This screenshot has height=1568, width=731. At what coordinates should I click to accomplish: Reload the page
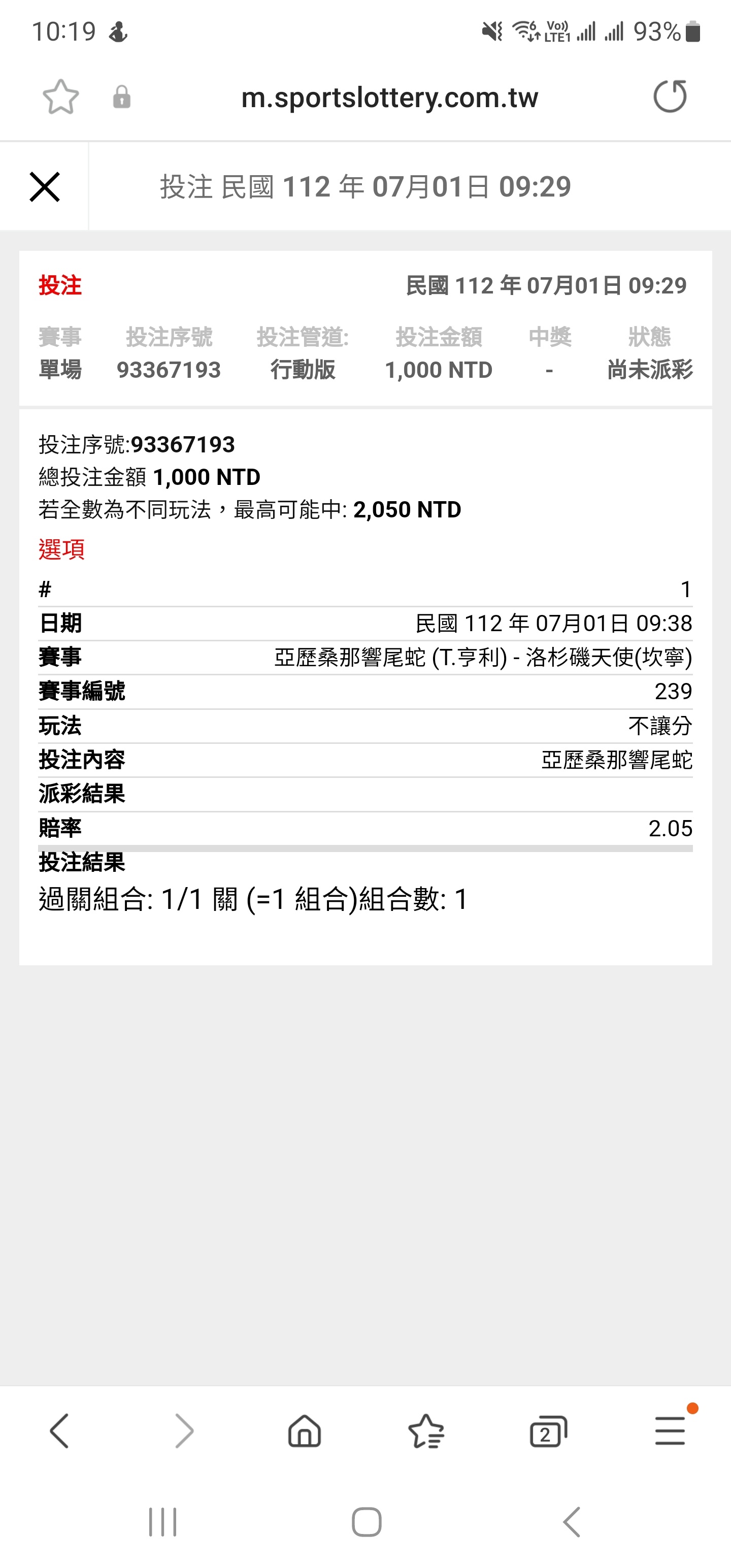click(x=670, y=96)
